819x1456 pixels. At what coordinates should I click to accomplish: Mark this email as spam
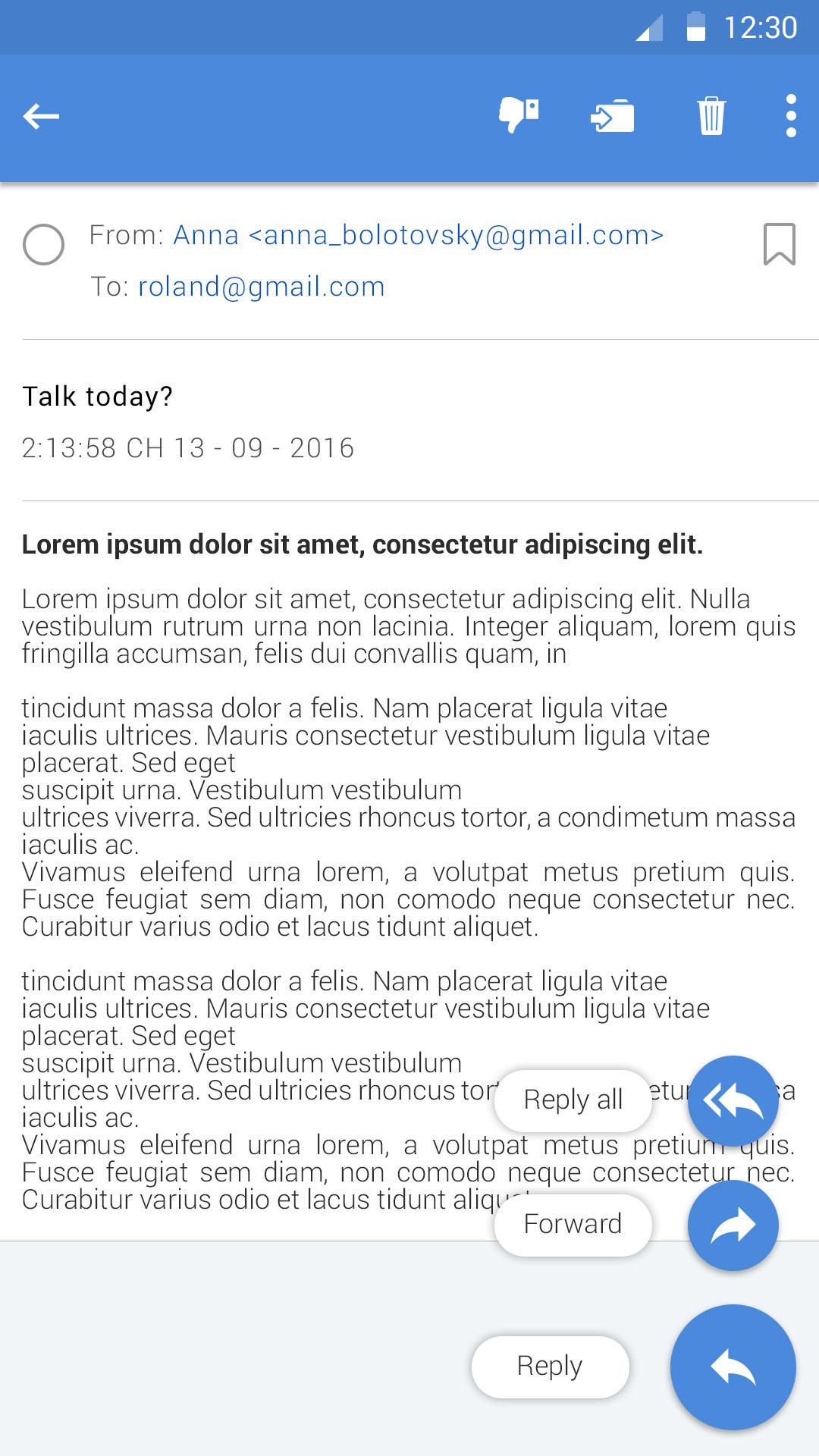click(x=519, y=115)
